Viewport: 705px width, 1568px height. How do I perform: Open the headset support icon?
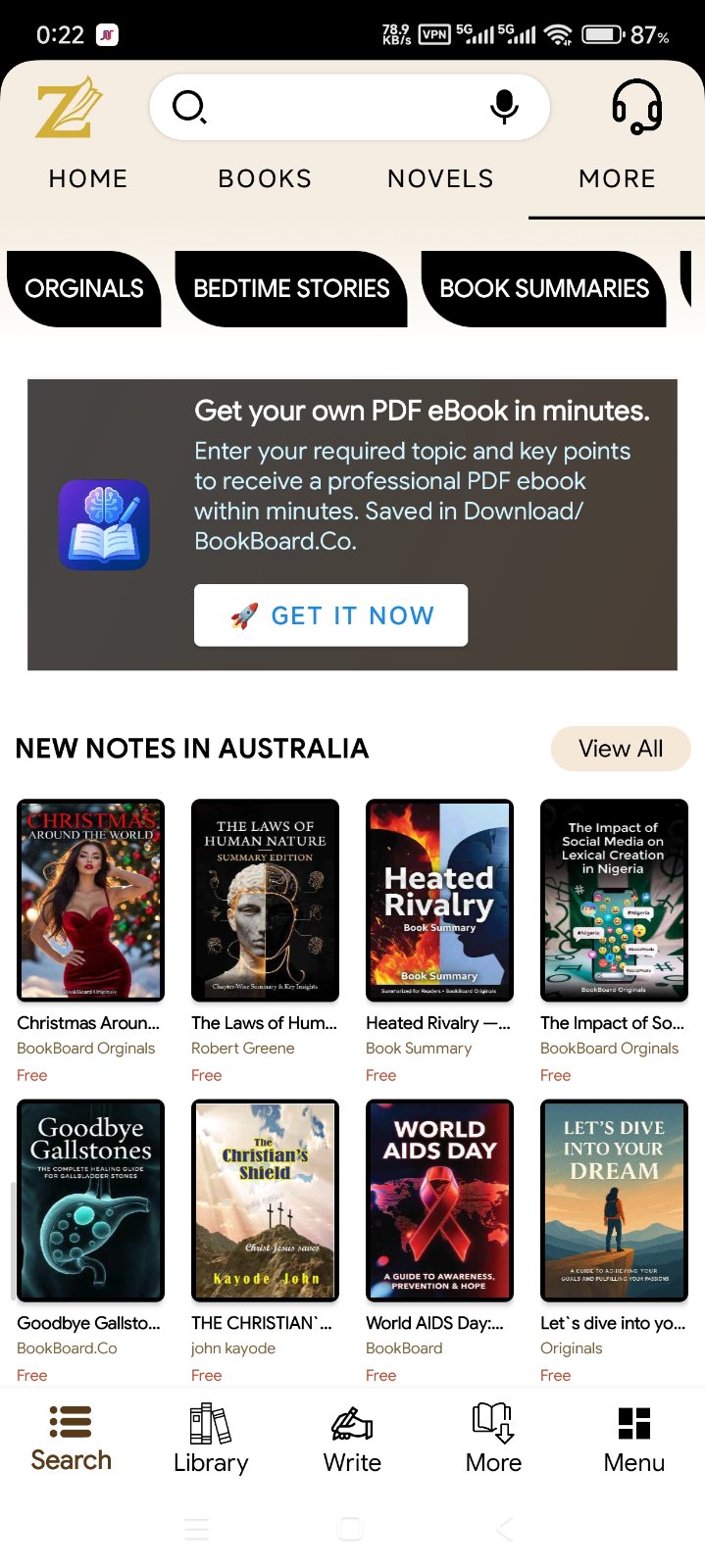(636, 106)
